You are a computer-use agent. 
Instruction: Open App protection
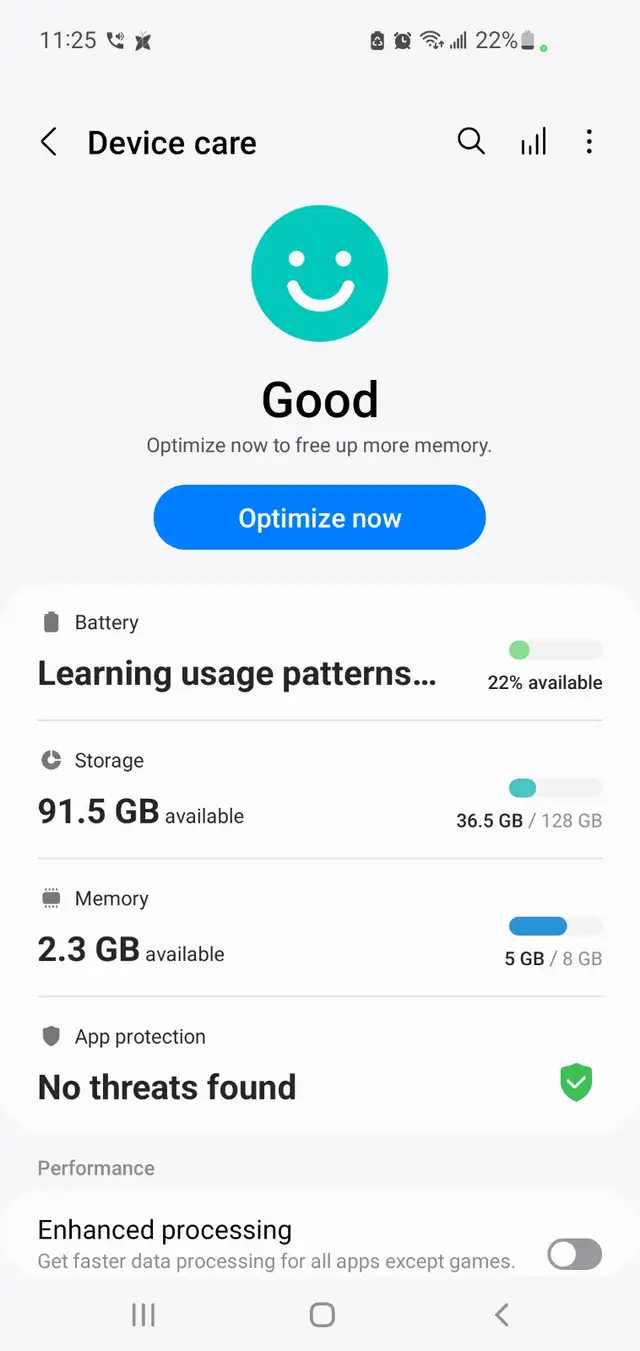320,1064
